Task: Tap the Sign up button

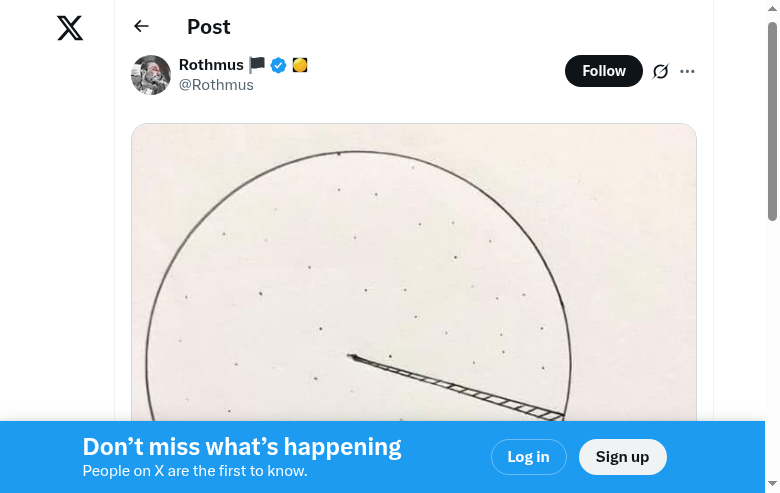Action: click(622, 457)
